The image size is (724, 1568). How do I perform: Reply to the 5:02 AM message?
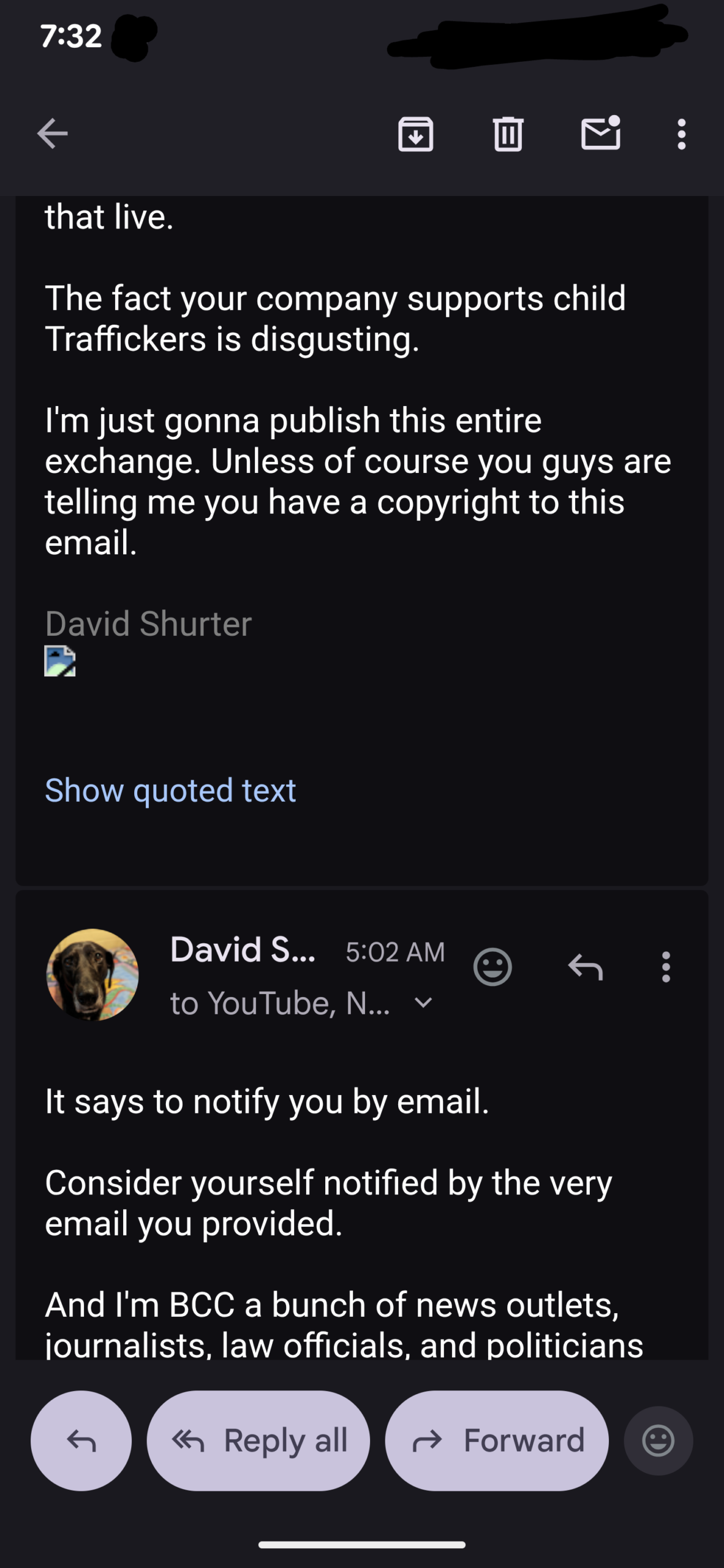coord(585,967)
